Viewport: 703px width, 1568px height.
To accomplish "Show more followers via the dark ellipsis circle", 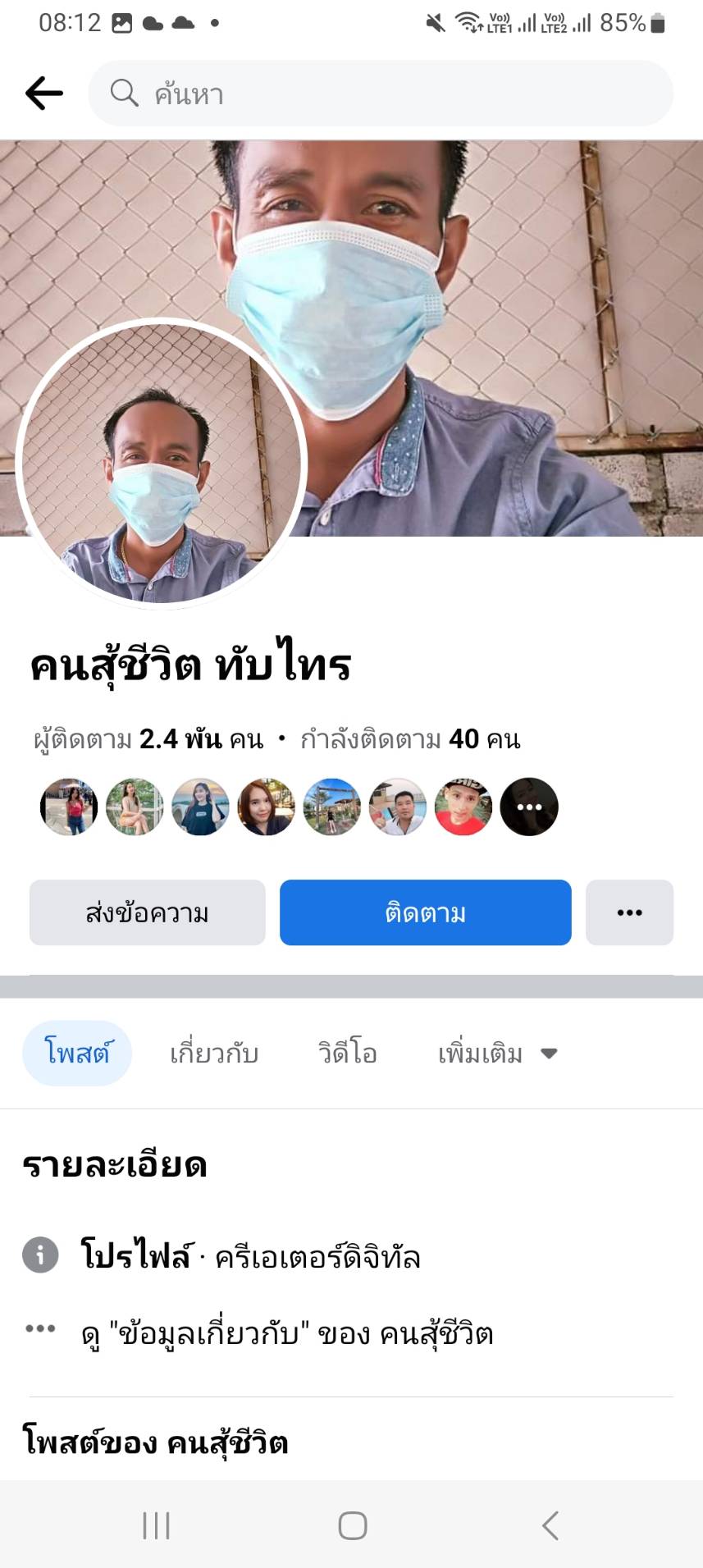I will (x=529, y=807).
